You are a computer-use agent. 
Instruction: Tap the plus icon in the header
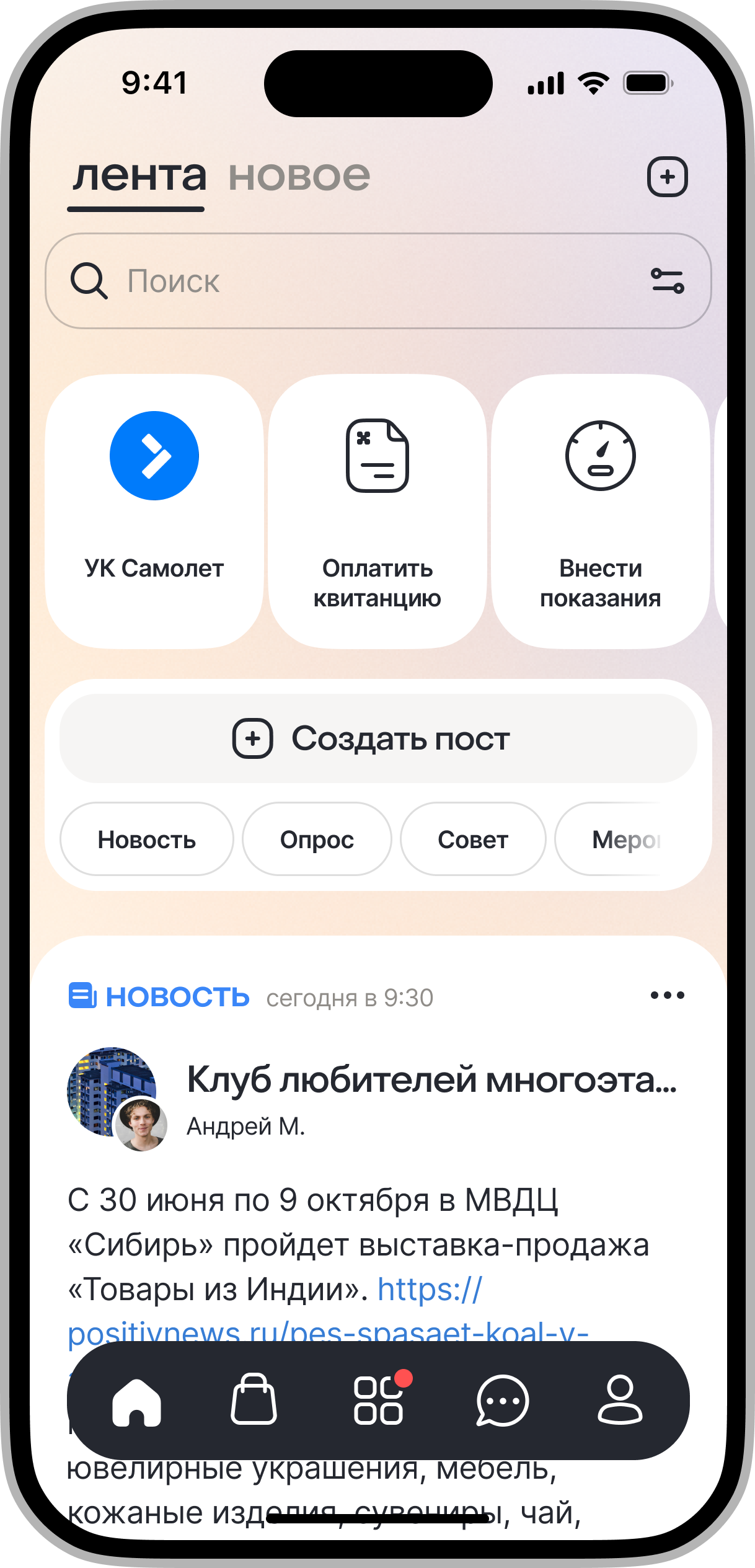[x=667, y=177]
